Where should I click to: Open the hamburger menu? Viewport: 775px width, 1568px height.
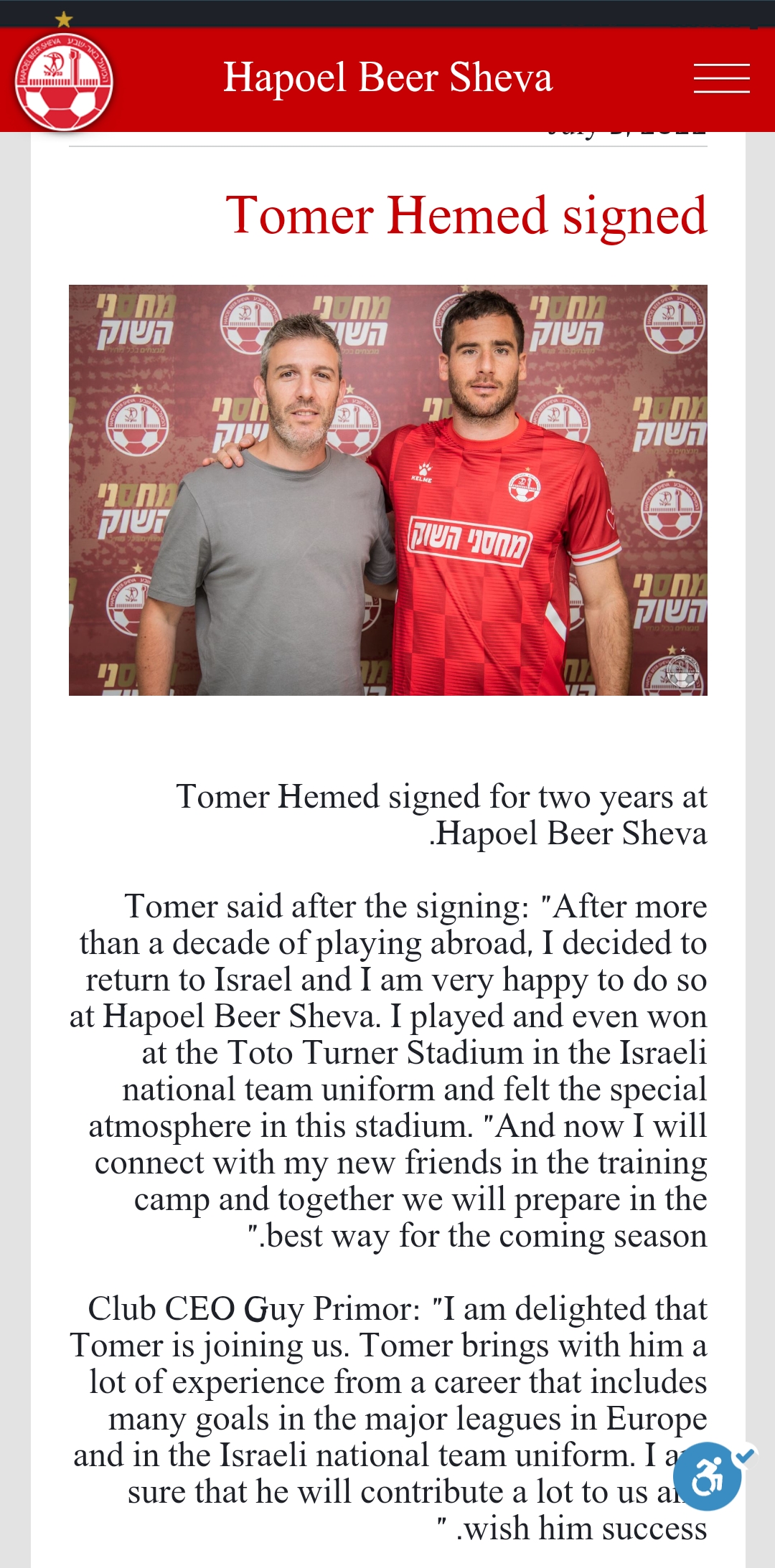point(721,79)
